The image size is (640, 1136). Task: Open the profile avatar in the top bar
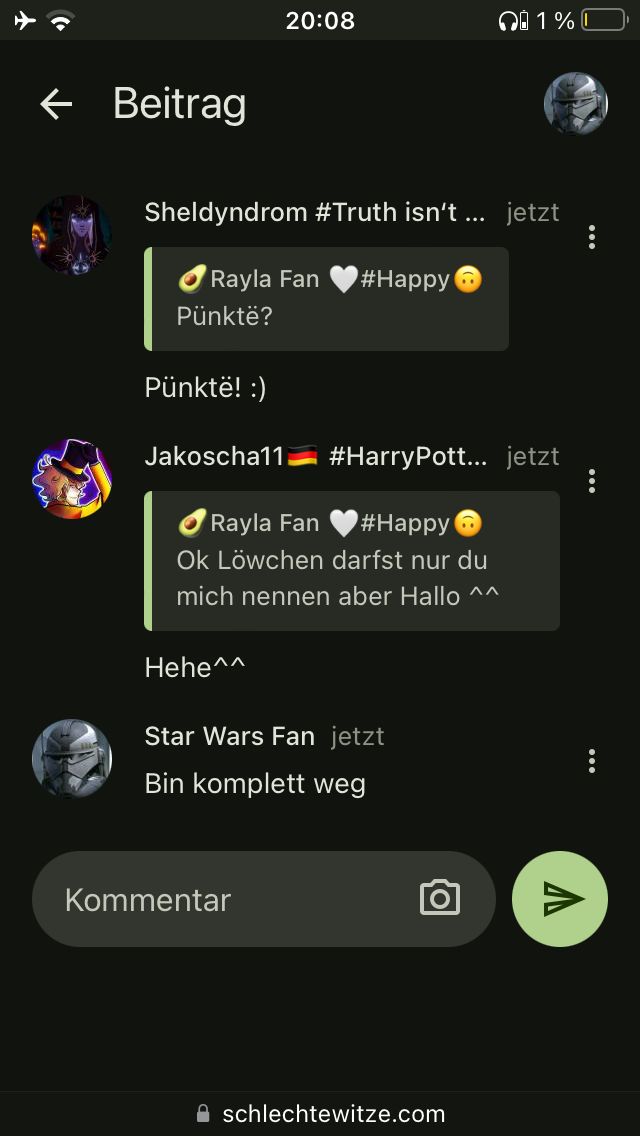575,104
